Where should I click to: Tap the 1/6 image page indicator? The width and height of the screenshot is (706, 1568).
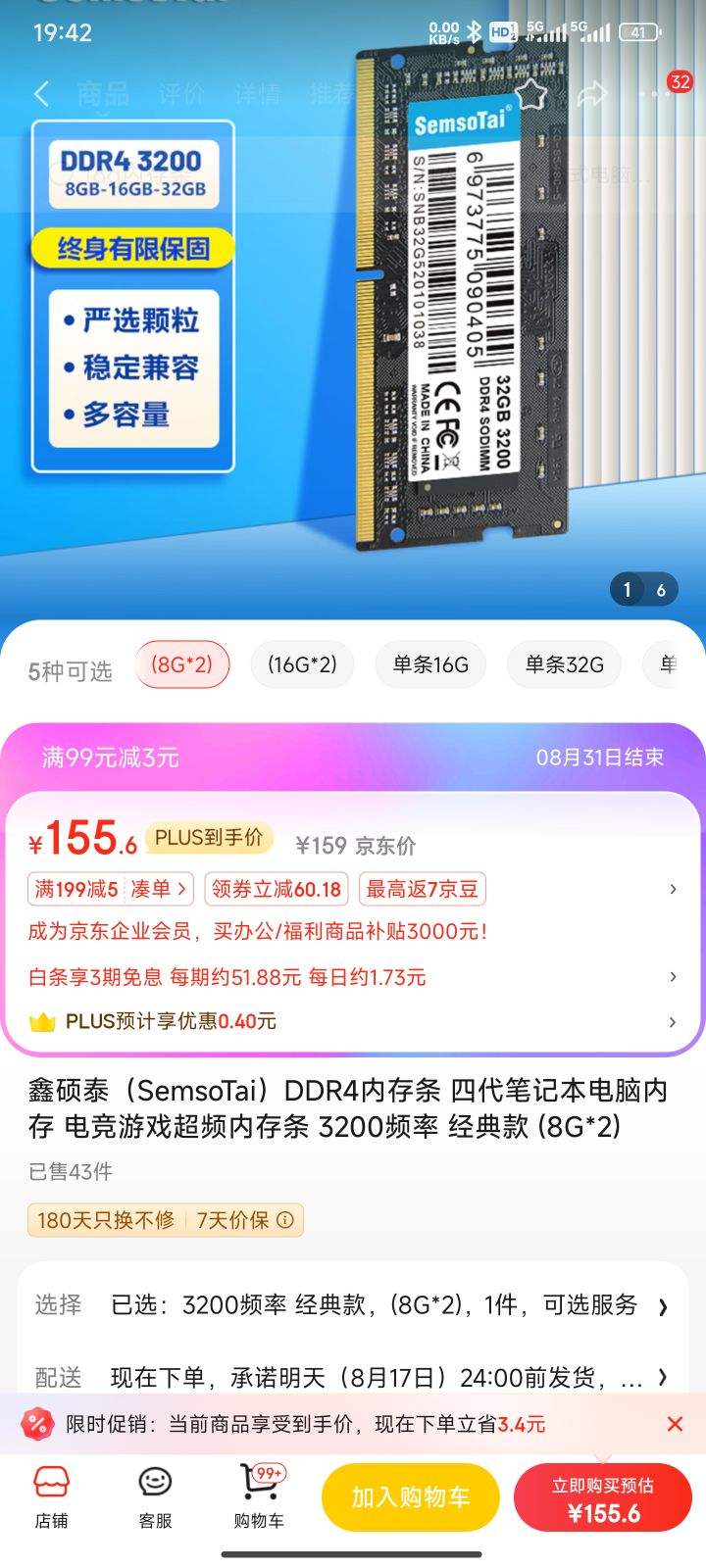pyautogui.click(x=642, y=589)
